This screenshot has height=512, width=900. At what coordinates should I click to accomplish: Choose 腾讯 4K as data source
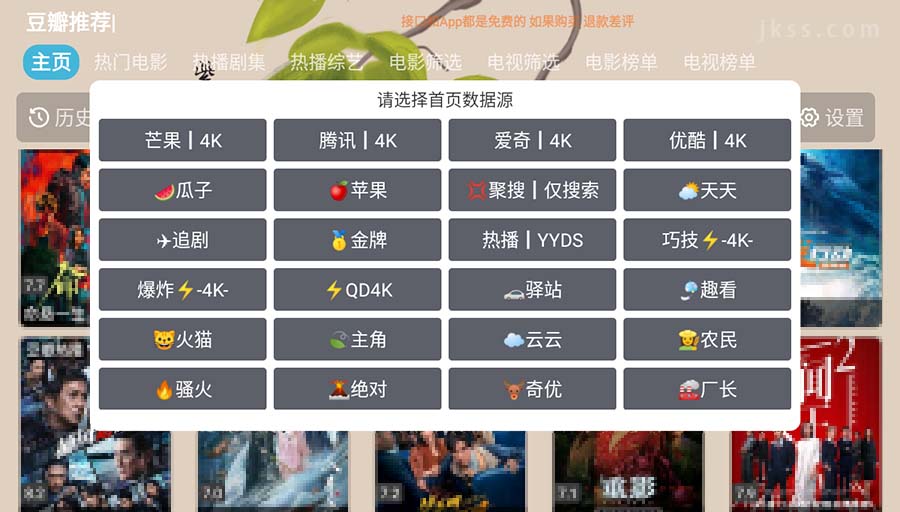[357, 140]
